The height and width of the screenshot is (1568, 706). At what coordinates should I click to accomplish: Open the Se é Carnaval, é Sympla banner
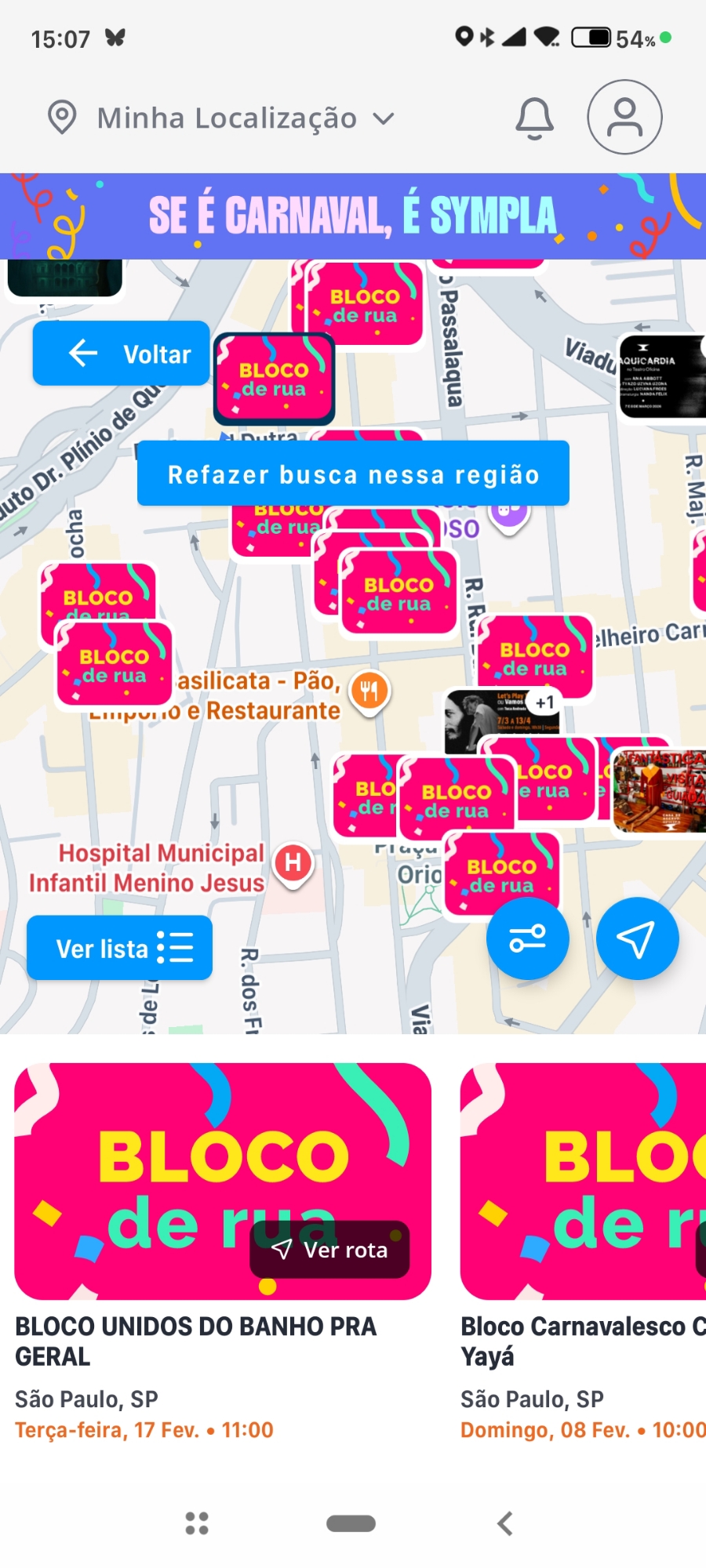(353, 216)
